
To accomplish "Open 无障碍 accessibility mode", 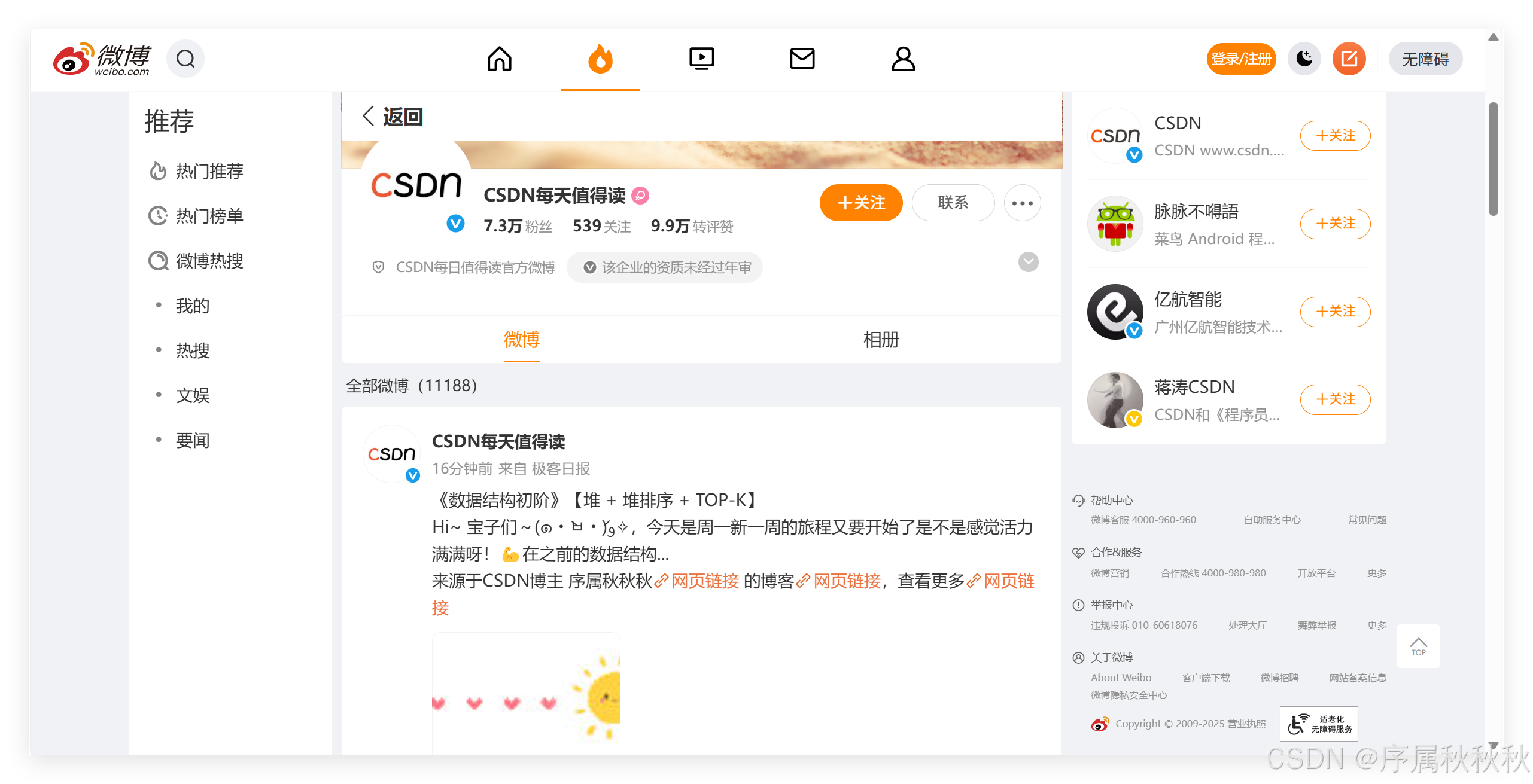I will pyautogui.click(x=1425, y=59).
